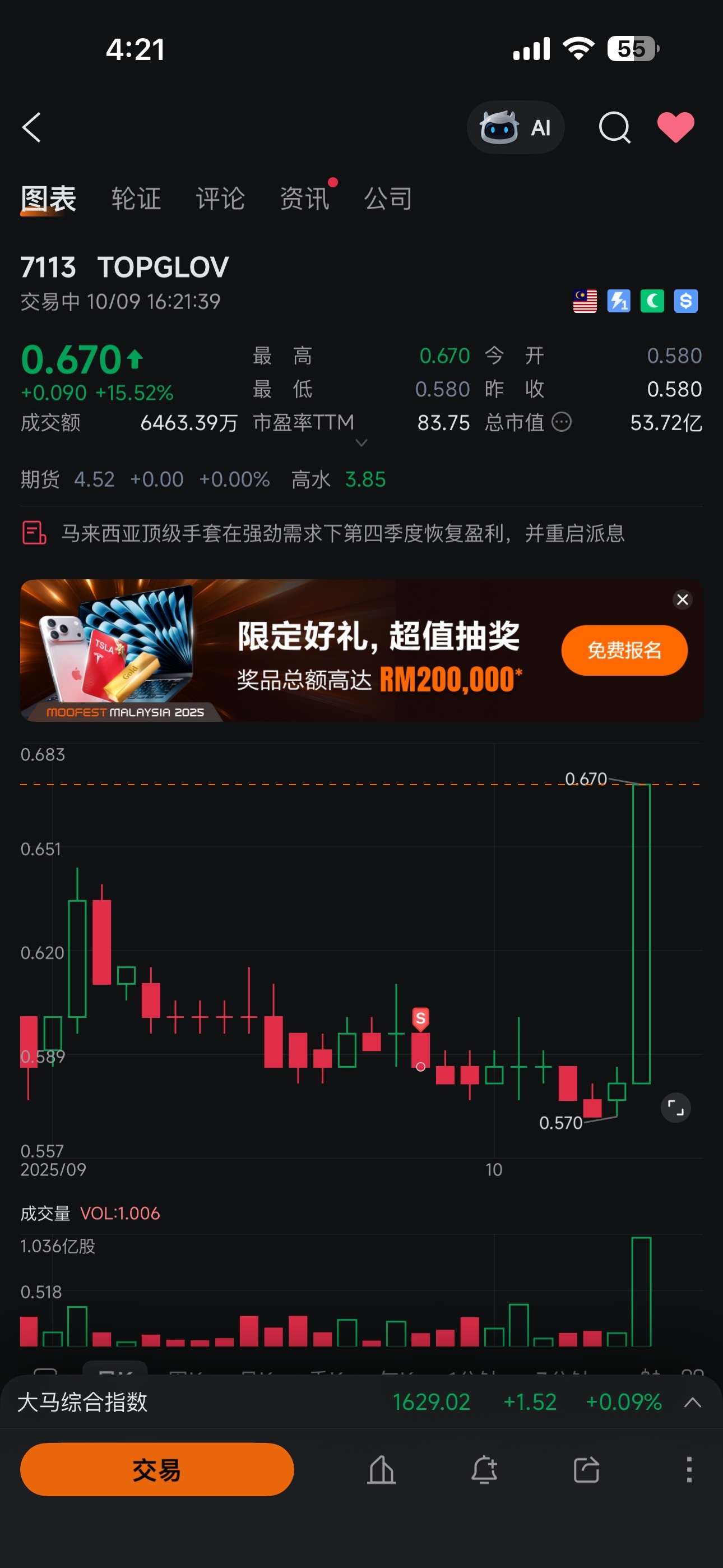Dismiss the Moofest promotional banner

(682, 599)
